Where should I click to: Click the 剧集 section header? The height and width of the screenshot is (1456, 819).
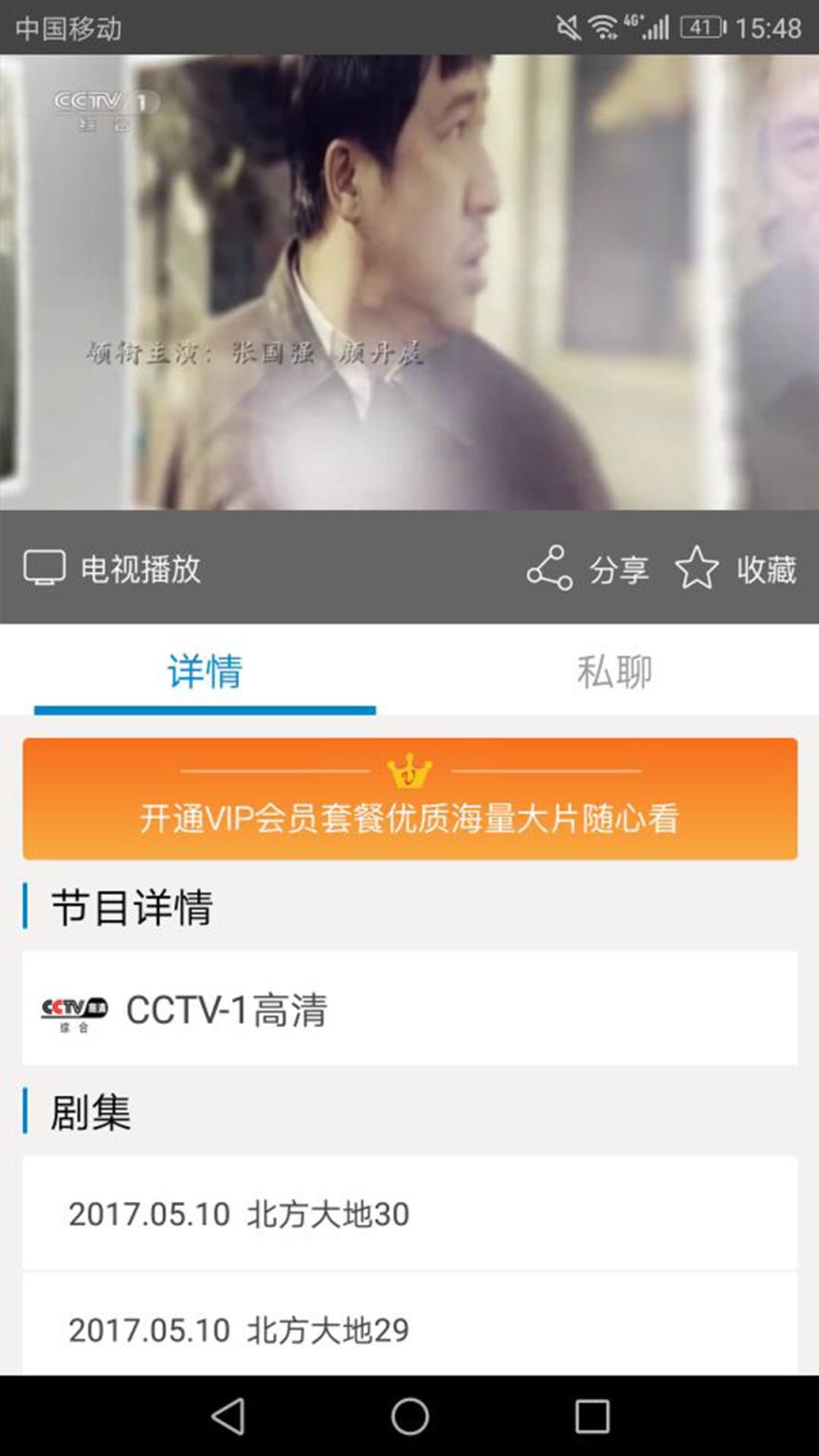pyautogui.click(x=90, y=1115)
